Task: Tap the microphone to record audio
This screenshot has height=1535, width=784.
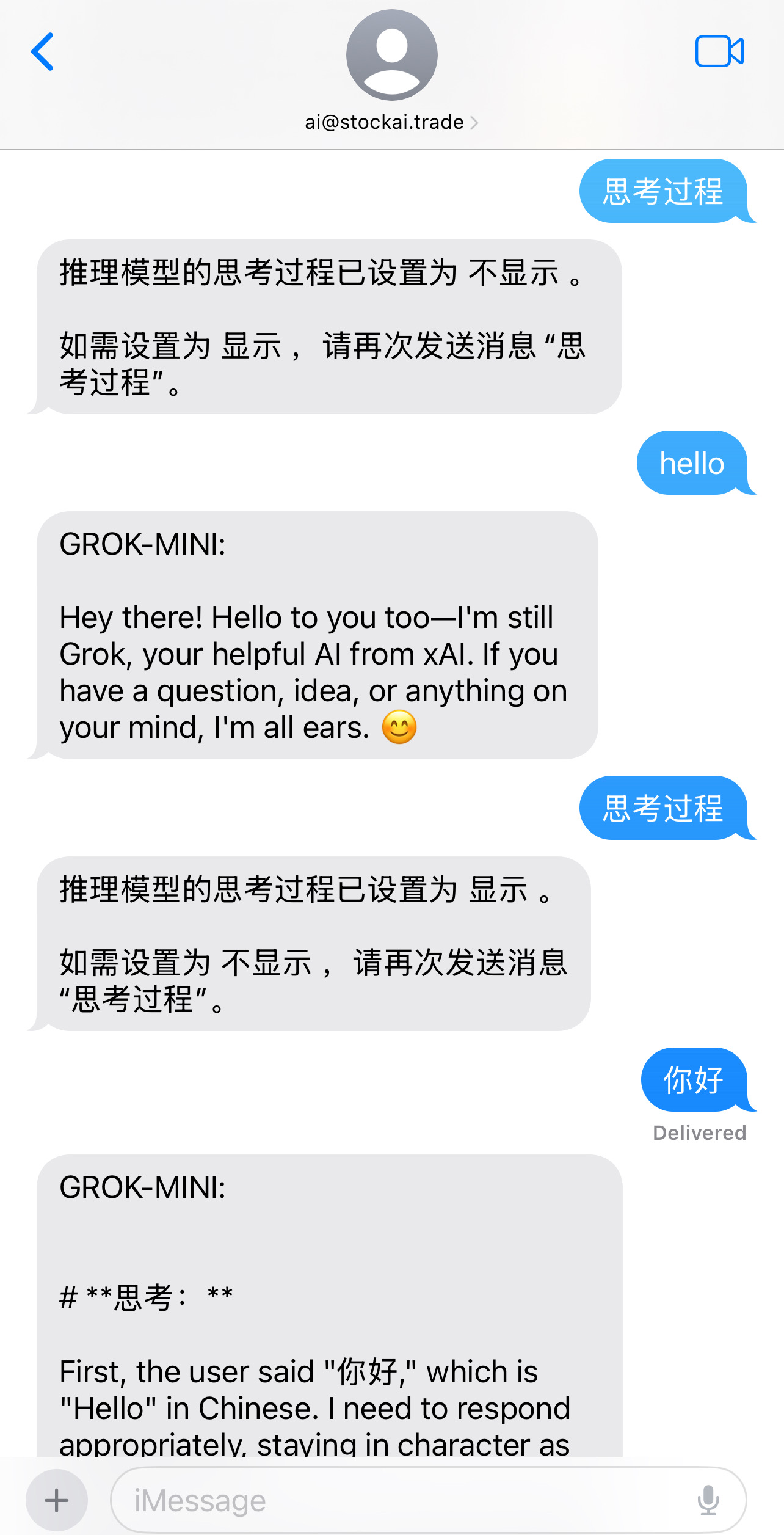Action: pyautogui.click(x=708, y=1500)
